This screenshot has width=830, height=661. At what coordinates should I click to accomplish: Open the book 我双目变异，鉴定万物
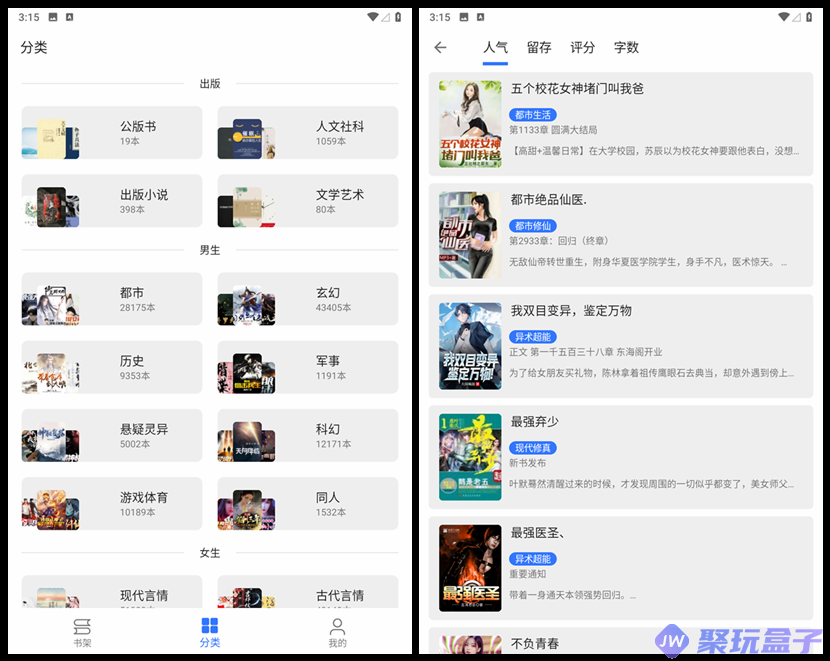pos(620,346)
